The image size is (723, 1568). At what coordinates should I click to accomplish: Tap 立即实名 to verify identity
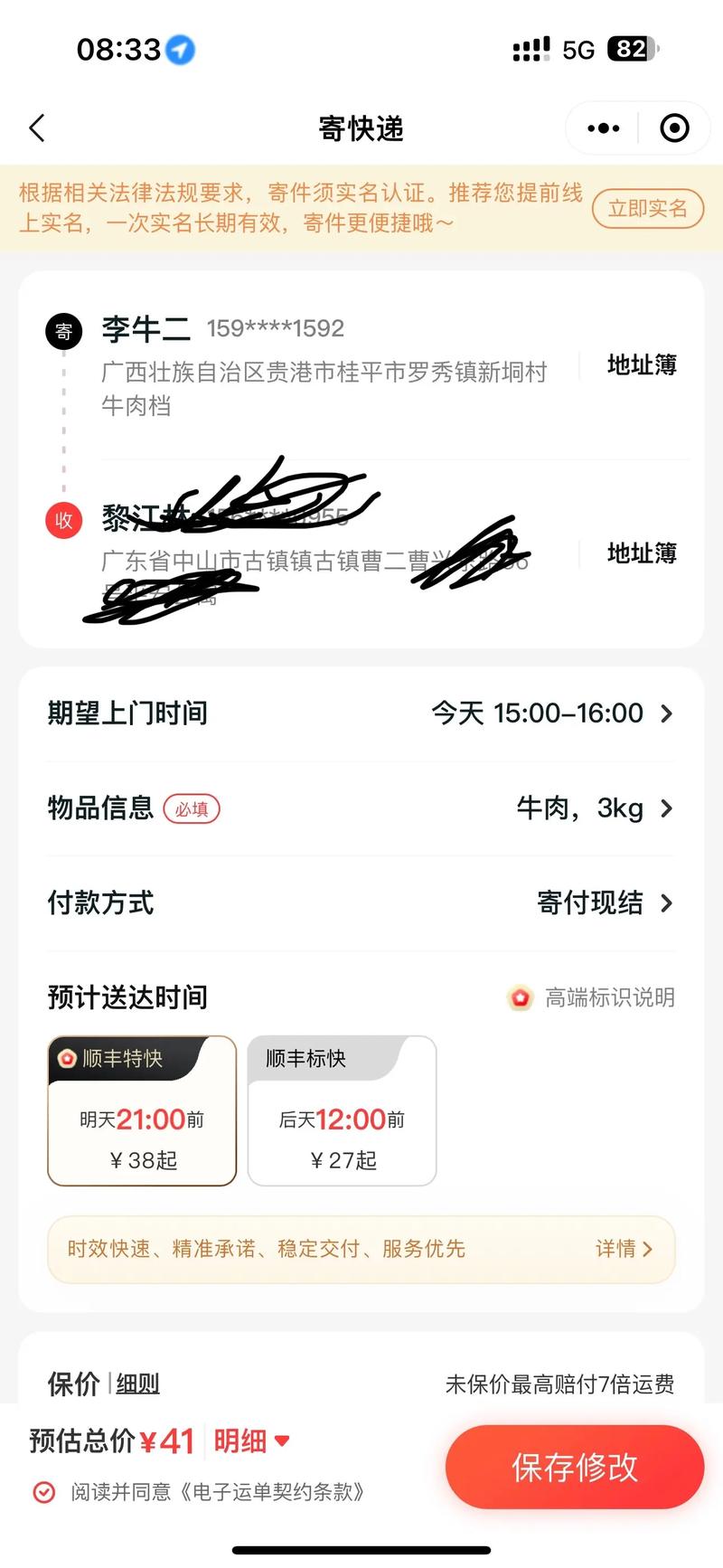point(648,209)
